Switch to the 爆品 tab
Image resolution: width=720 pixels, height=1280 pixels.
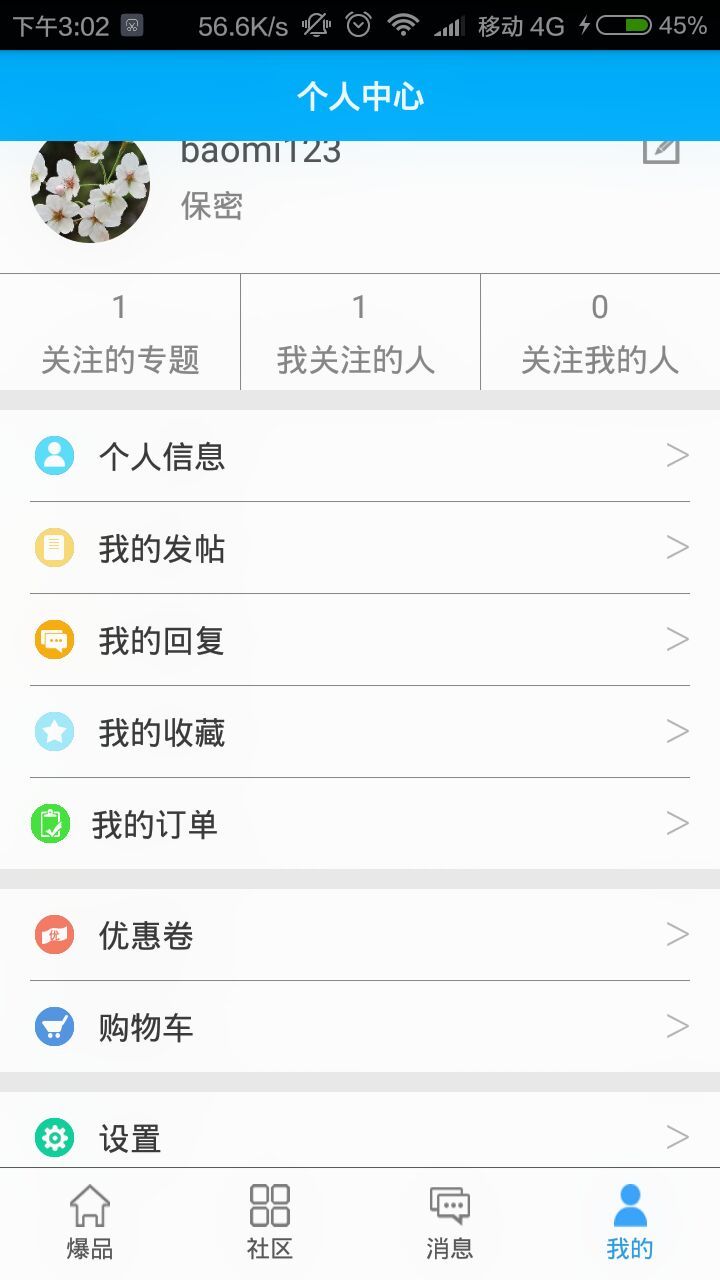[x=90, y=1222]
